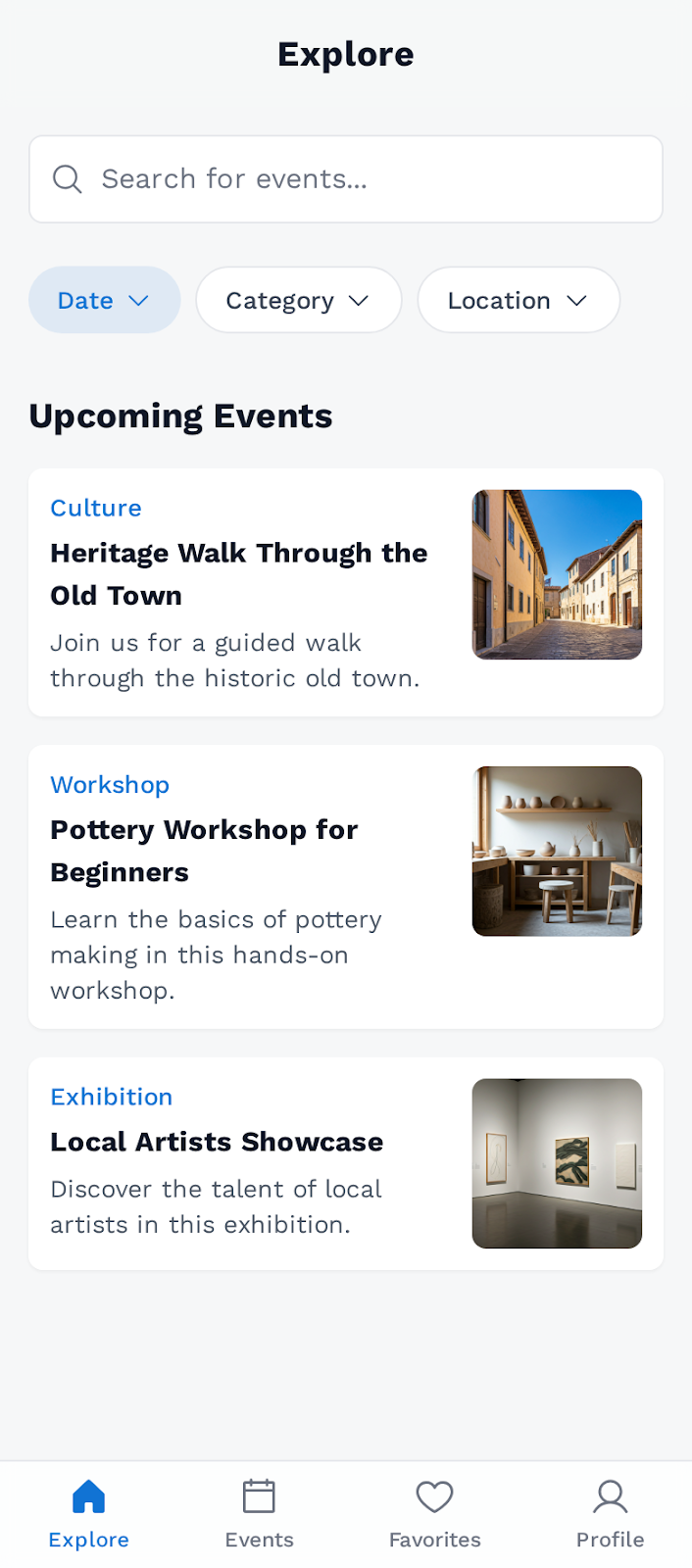Tap the Search for events field
The image size is (692, 1568).
pos(345,179)
